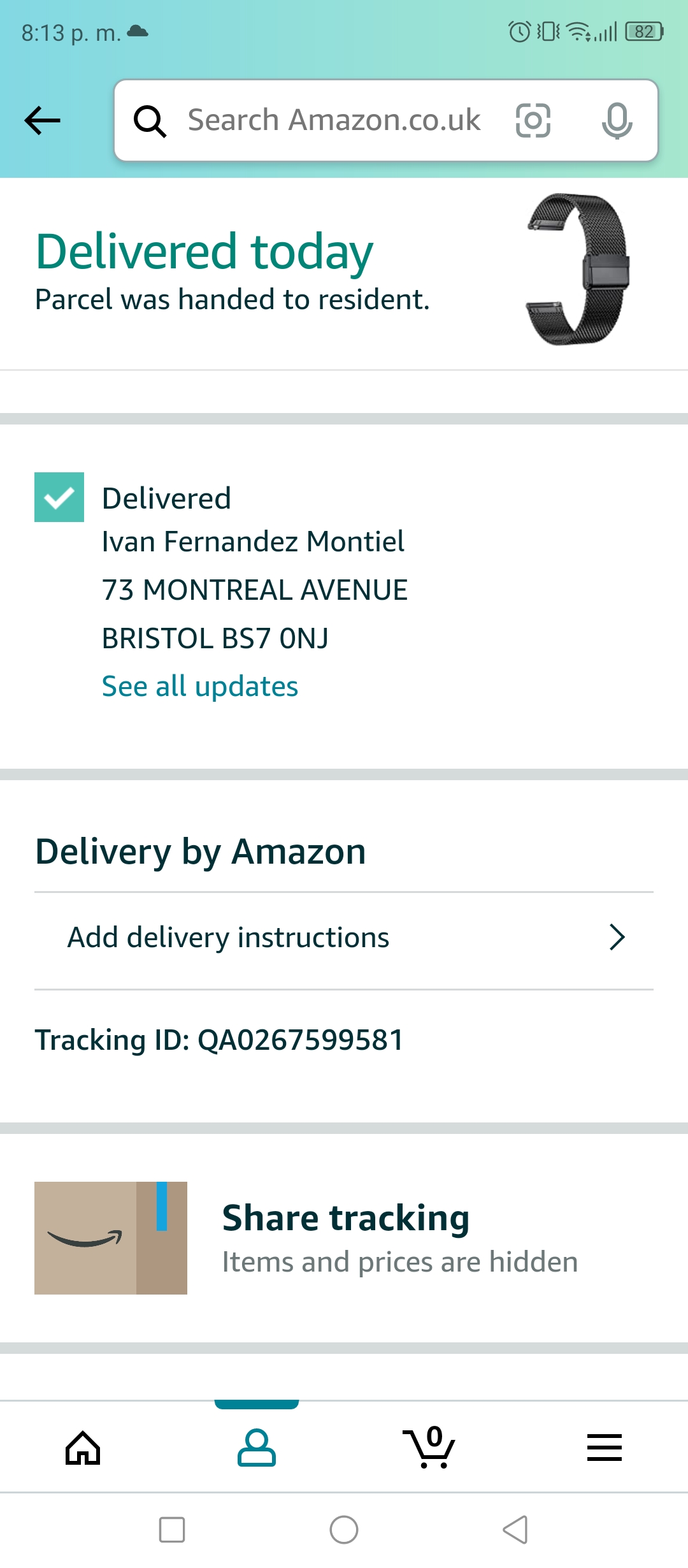The width and height of the screenshot is (688, 1568).
Task: Tap the system back button
Action: pyautogui.click(x=516, y=1530)
